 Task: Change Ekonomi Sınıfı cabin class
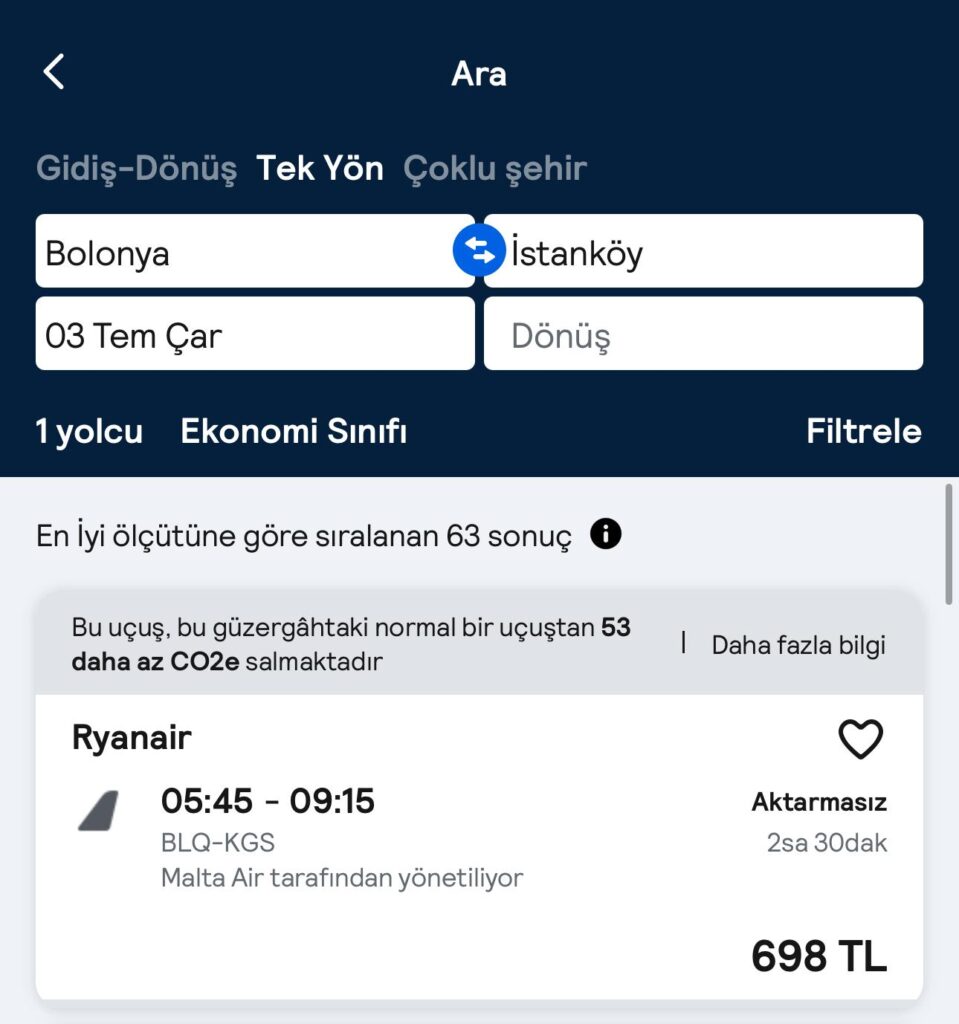(293, 432)
